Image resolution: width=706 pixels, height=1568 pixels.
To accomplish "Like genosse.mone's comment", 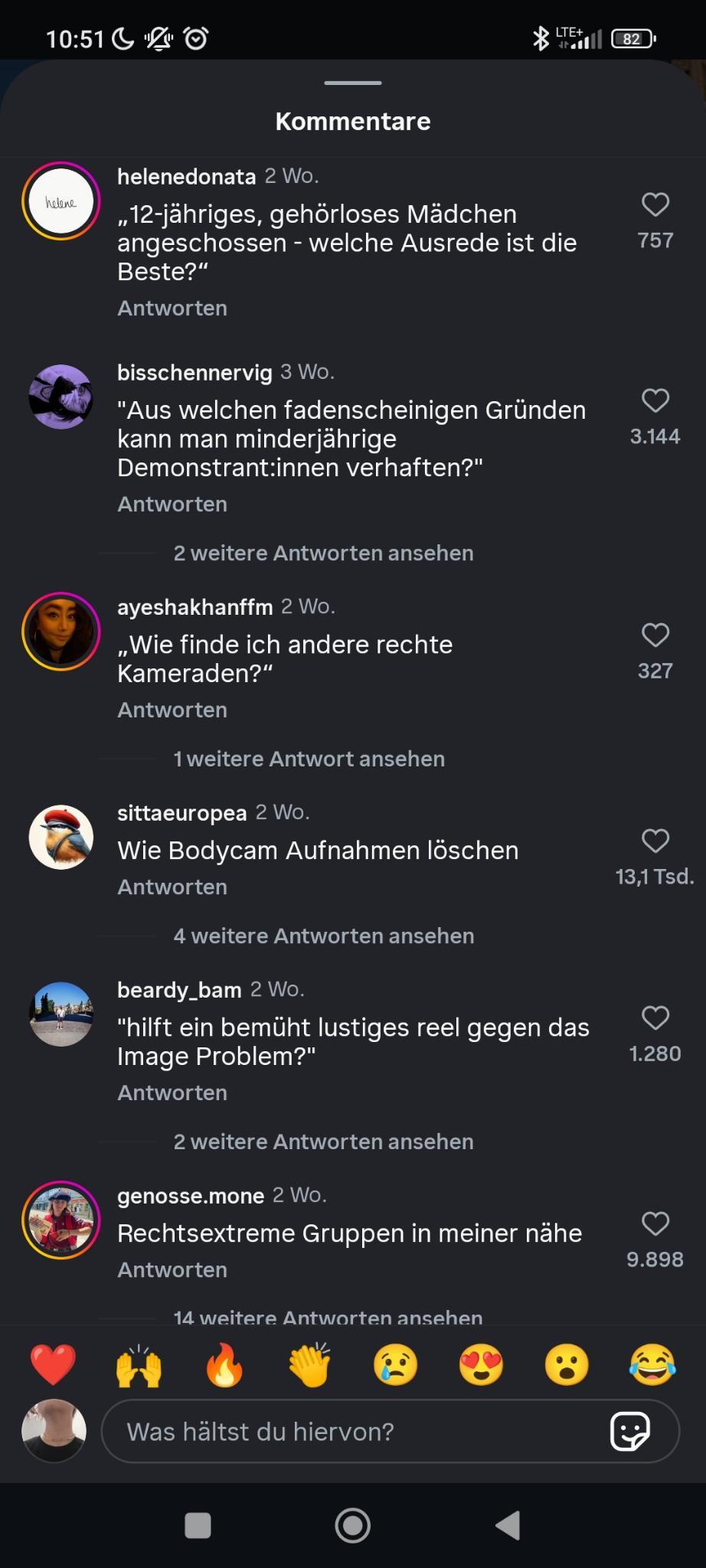I will (655, 1224).
